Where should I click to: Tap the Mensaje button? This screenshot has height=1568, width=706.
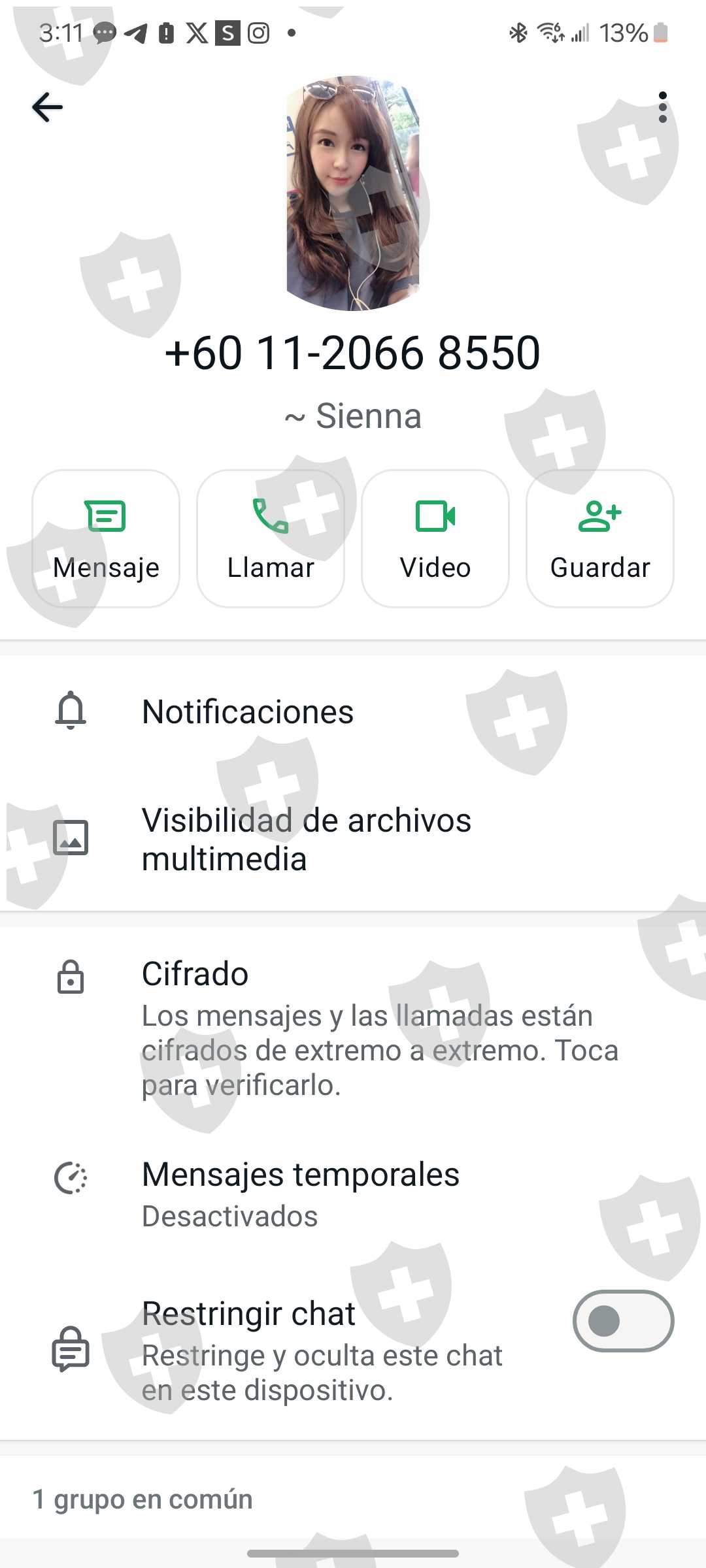[106, 538]
